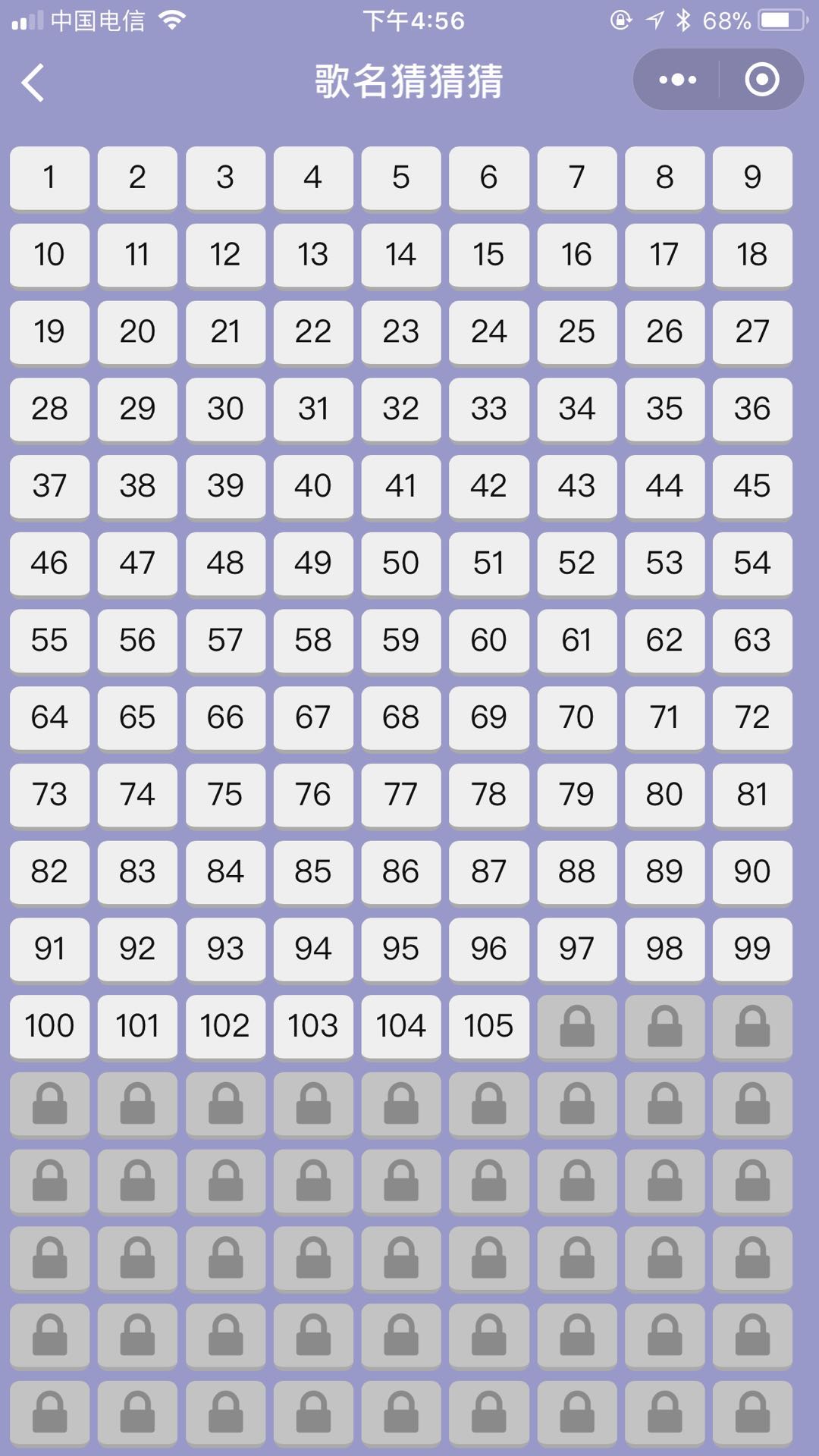Select level 9
Image resolution: width=819 pixels, height=1456 pixels.
coord(752,177)
